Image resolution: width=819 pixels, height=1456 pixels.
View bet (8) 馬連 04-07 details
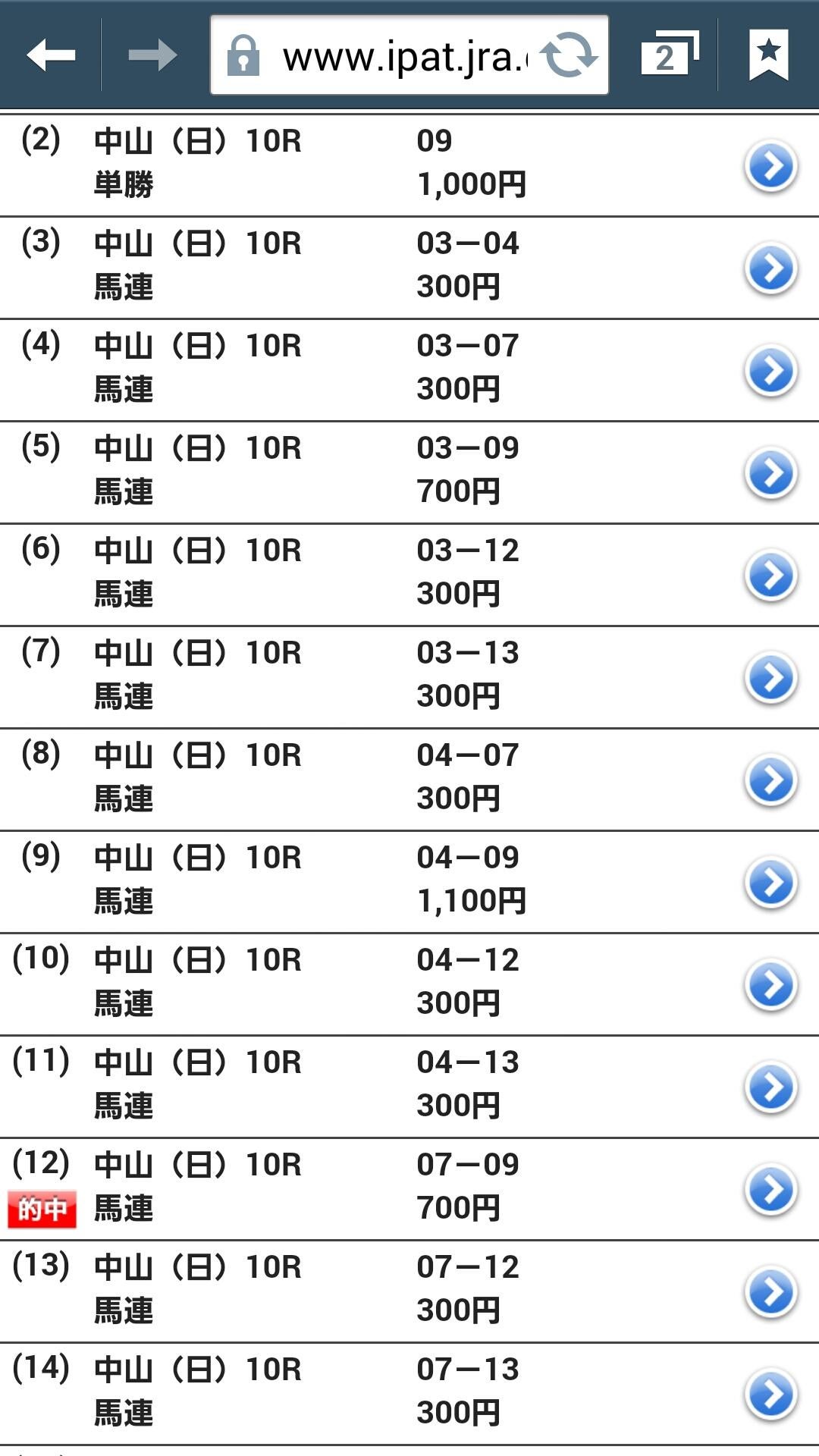point(770,780)
